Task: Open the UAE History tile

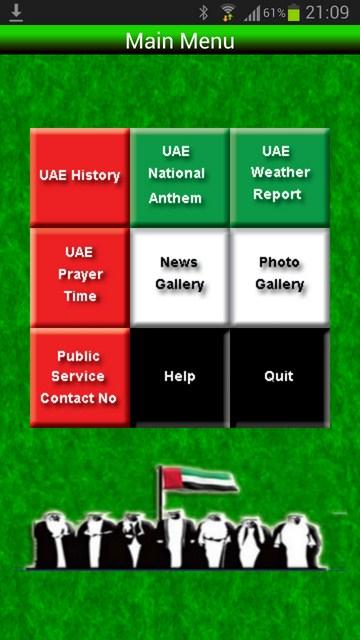Action: (80, 177)
